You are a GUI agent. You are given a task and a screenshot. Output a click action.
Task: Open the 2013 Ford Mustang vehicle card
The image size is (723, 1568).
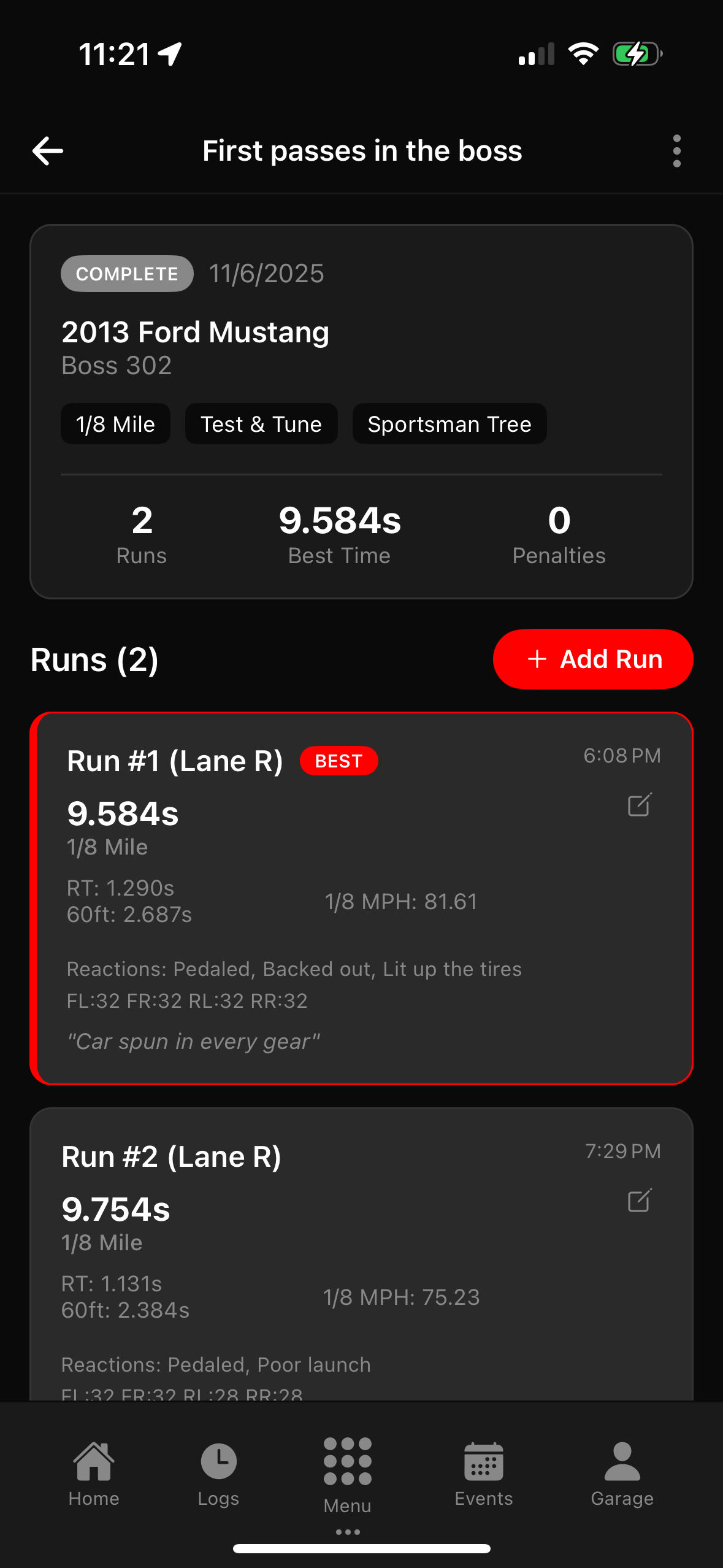(x=361, y=410)
